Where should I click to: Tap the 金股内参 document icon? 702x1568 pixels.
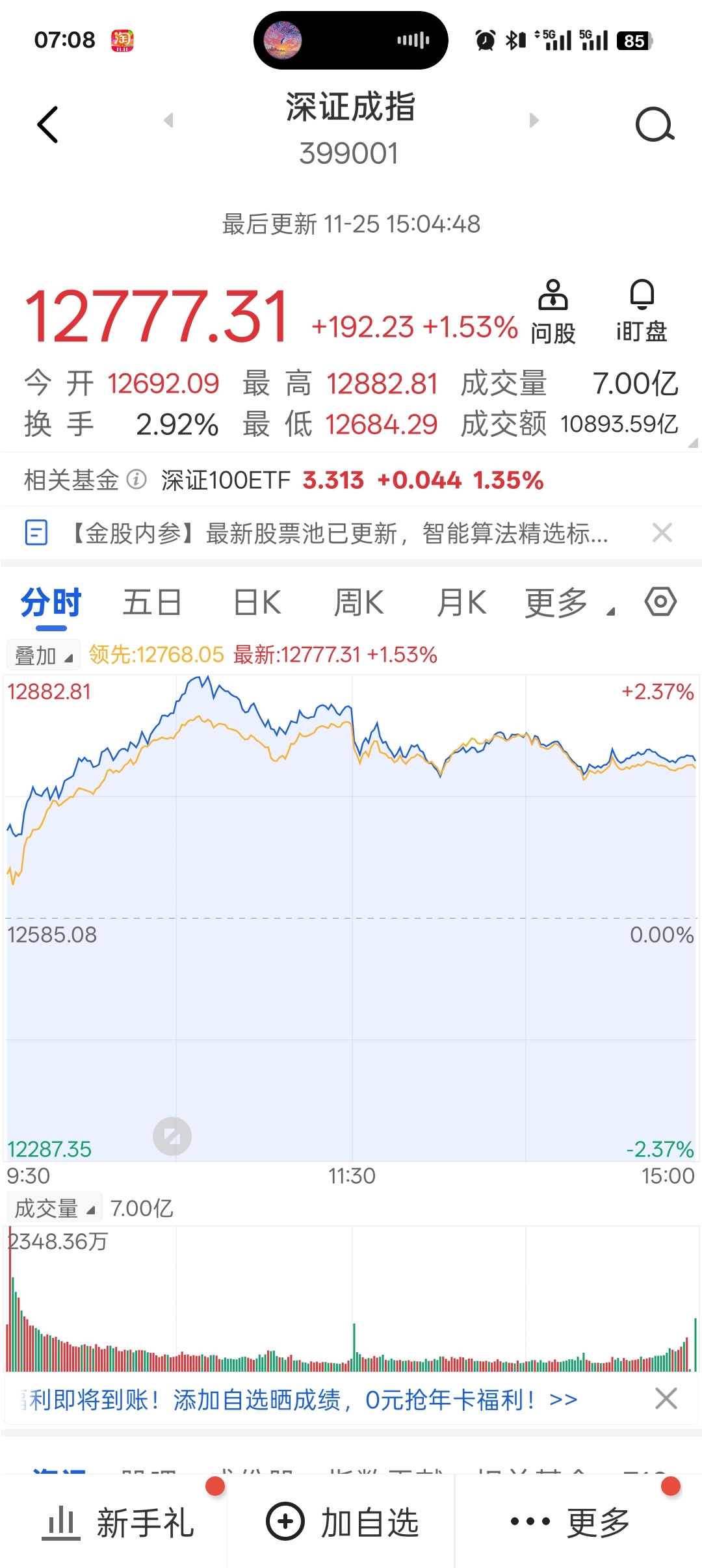click(x=36, y=532)
